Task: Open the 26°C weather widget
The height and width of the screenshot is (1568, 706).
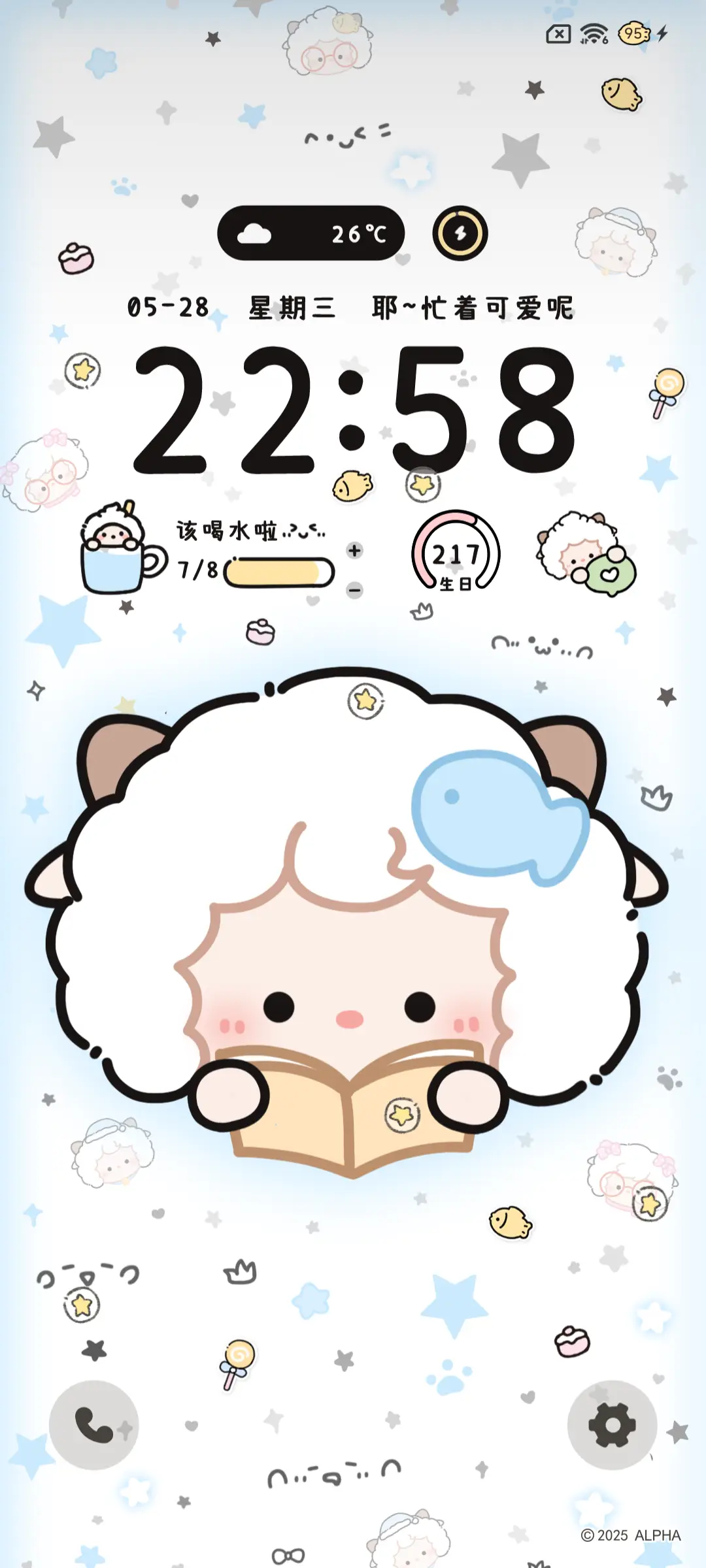Action: click(x=311, y=233)
